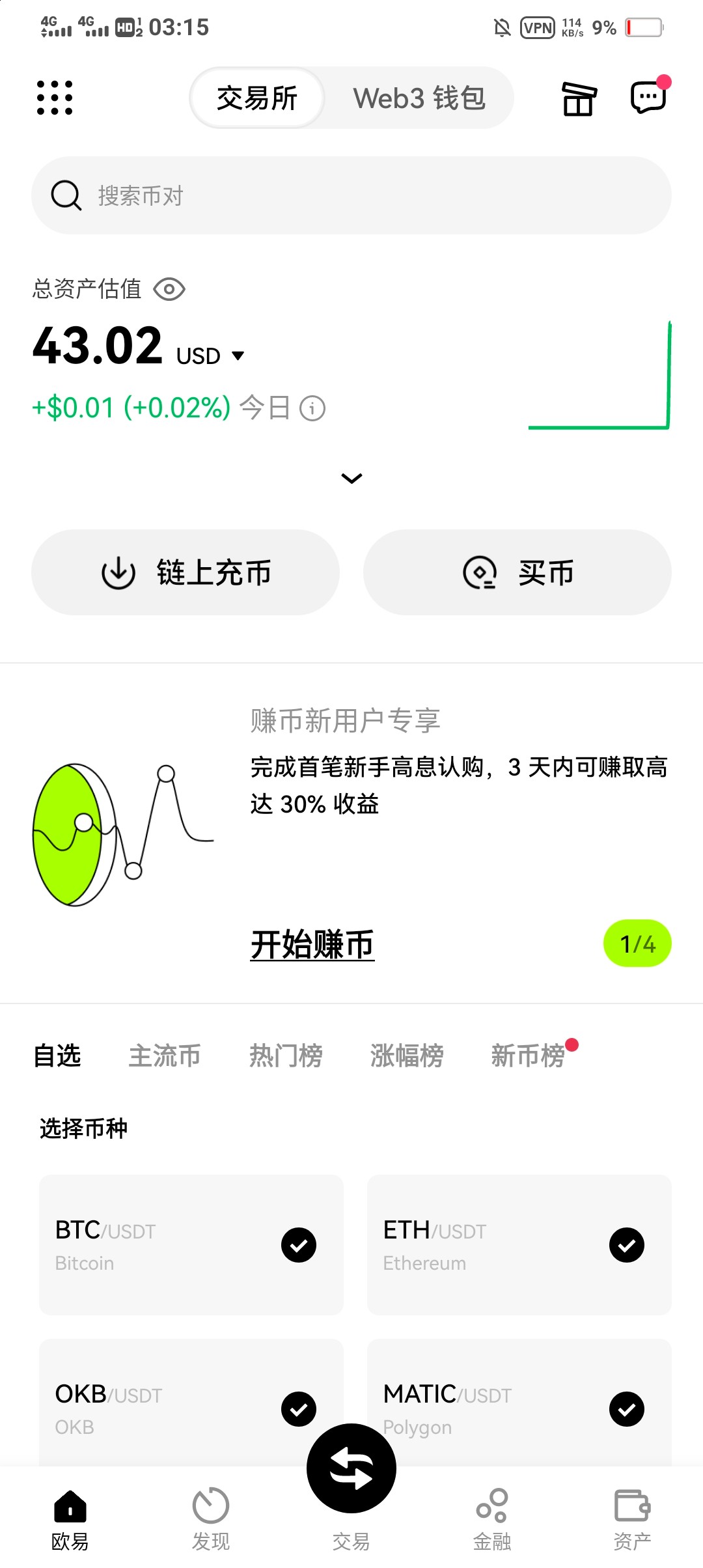703x1568 pixels.
Task: Show today's profit info icon
Action: coord(312,409)
